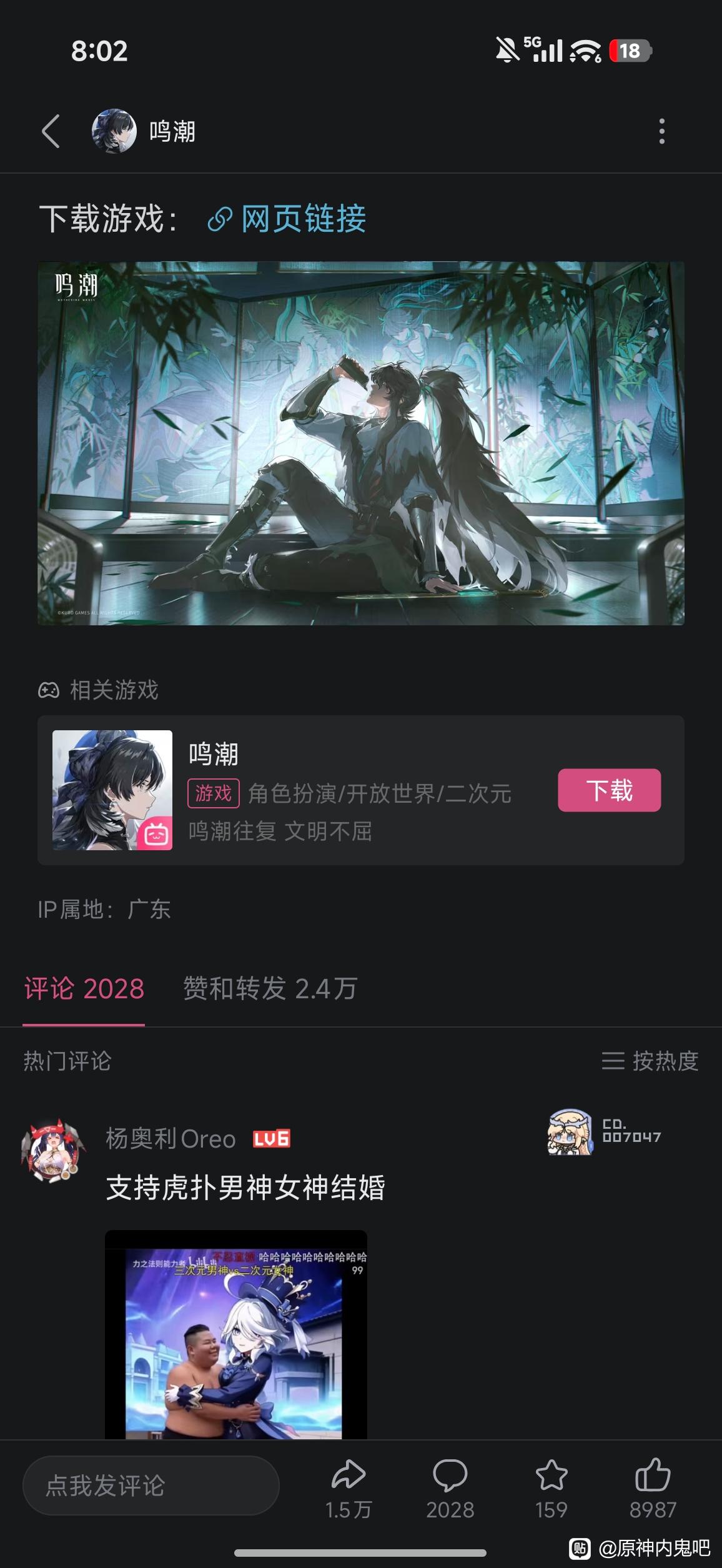This screenshot has height=1568, width=722.
Task: Tap the pink 下载 button
Action: tap(609, 790)
